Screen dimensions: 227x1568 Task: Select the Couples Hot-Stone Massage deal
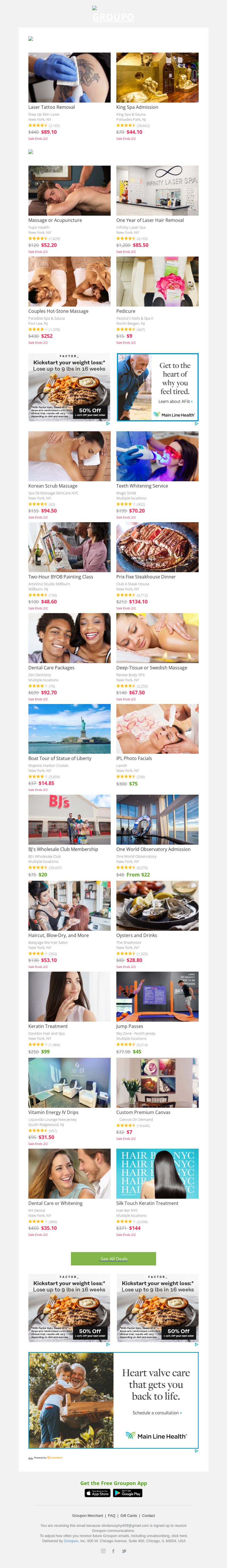(69, 281)
